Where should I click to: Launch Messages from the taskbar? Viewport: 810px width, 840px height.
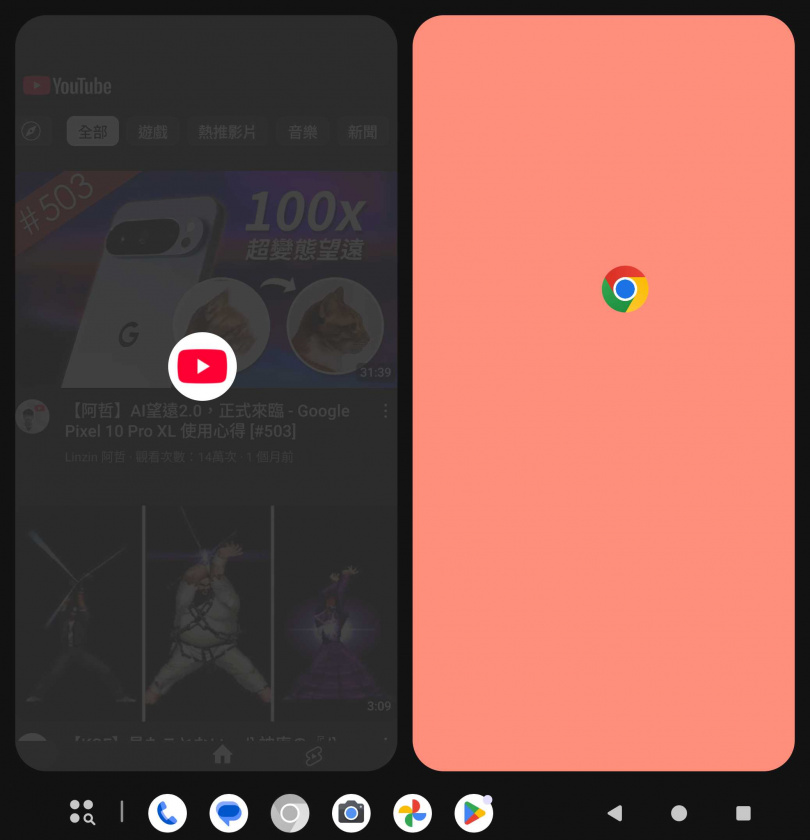pyautogui.click(x=229, y=812)
